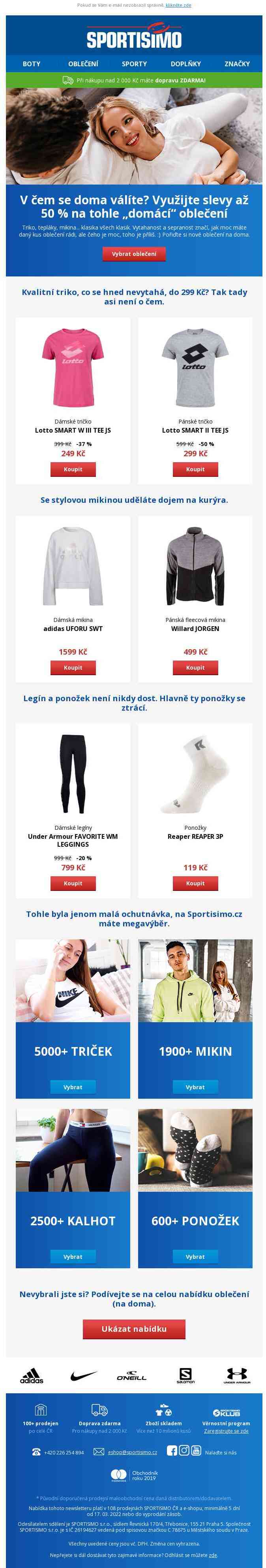
Task: Tap Koupit under Willard JORGEN fleece
Action: (x=195, y=668)
